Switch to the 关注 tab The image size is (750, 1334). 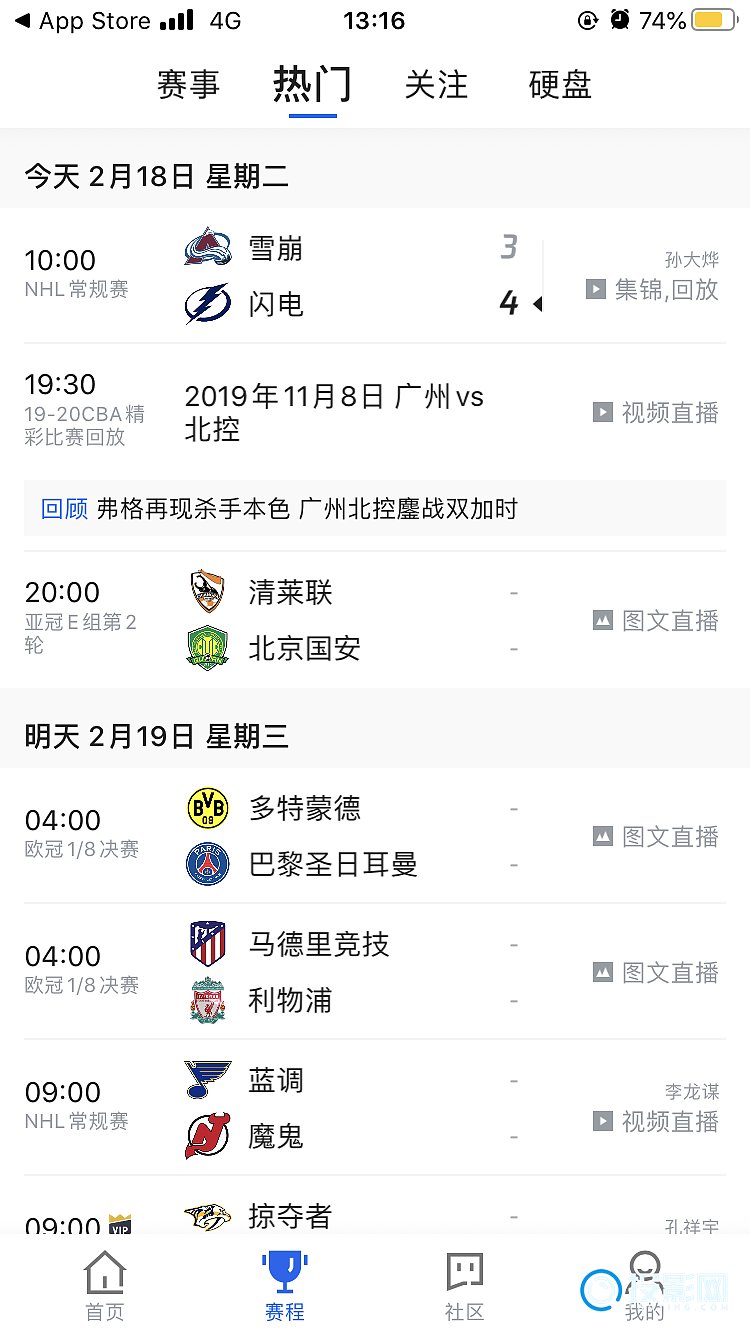(x=436, y=85)
